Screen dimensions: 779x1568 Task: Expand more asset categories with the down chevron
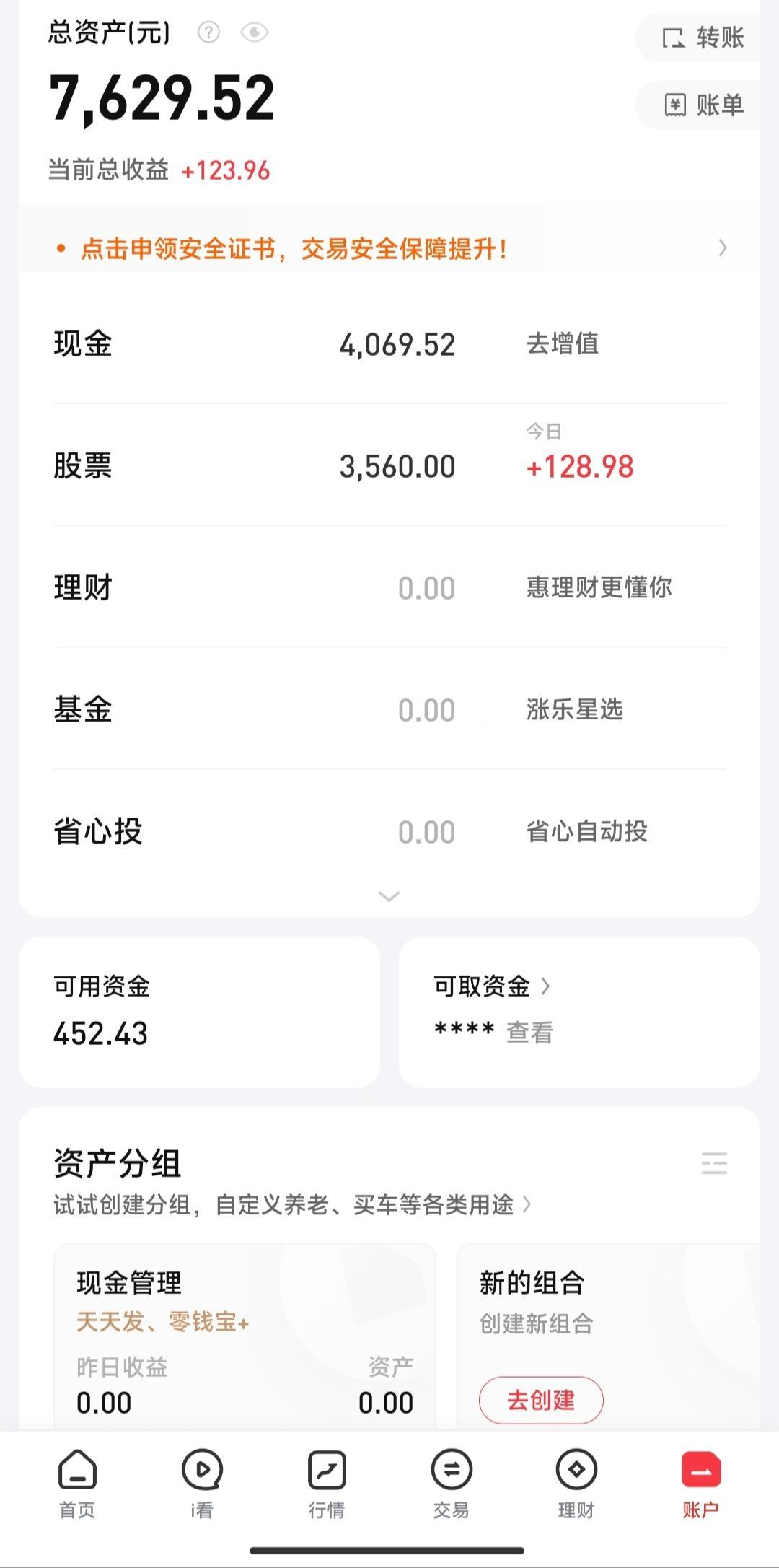coord(389,897)
